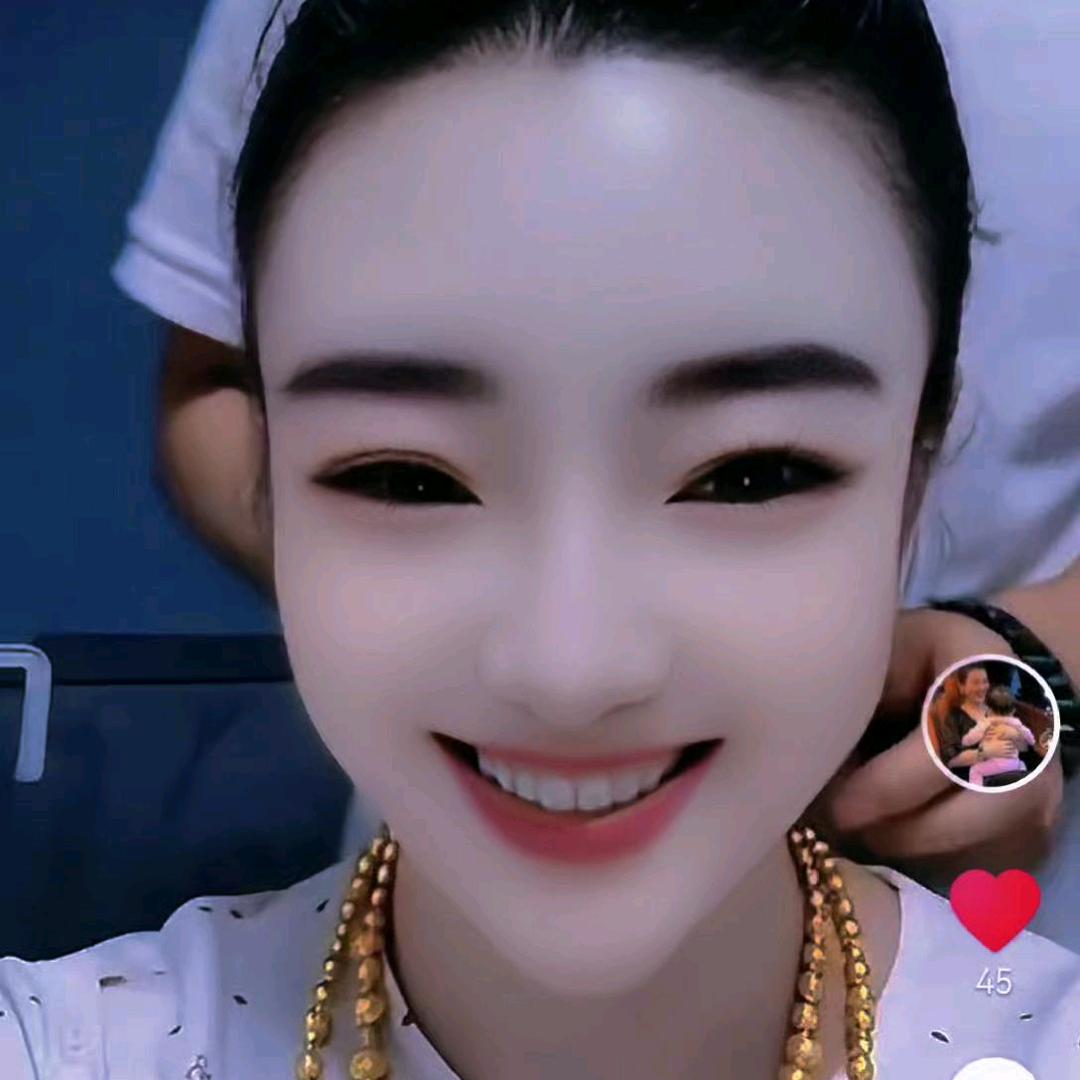
Task: Like this video with the heart
Action: [x=994, y=908]
